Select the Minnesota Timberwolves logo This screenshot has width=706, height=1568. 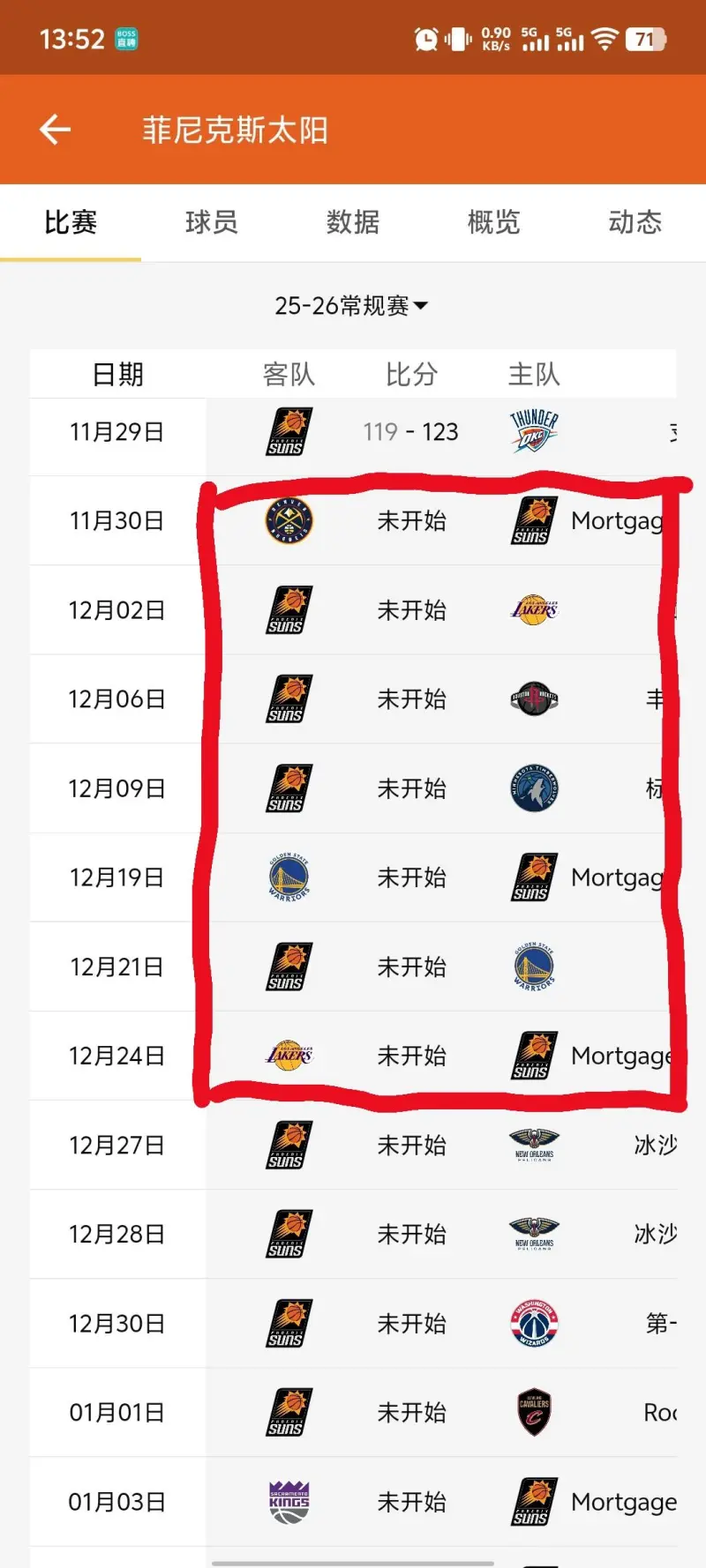pyautogui.click(x=534, y=788)
